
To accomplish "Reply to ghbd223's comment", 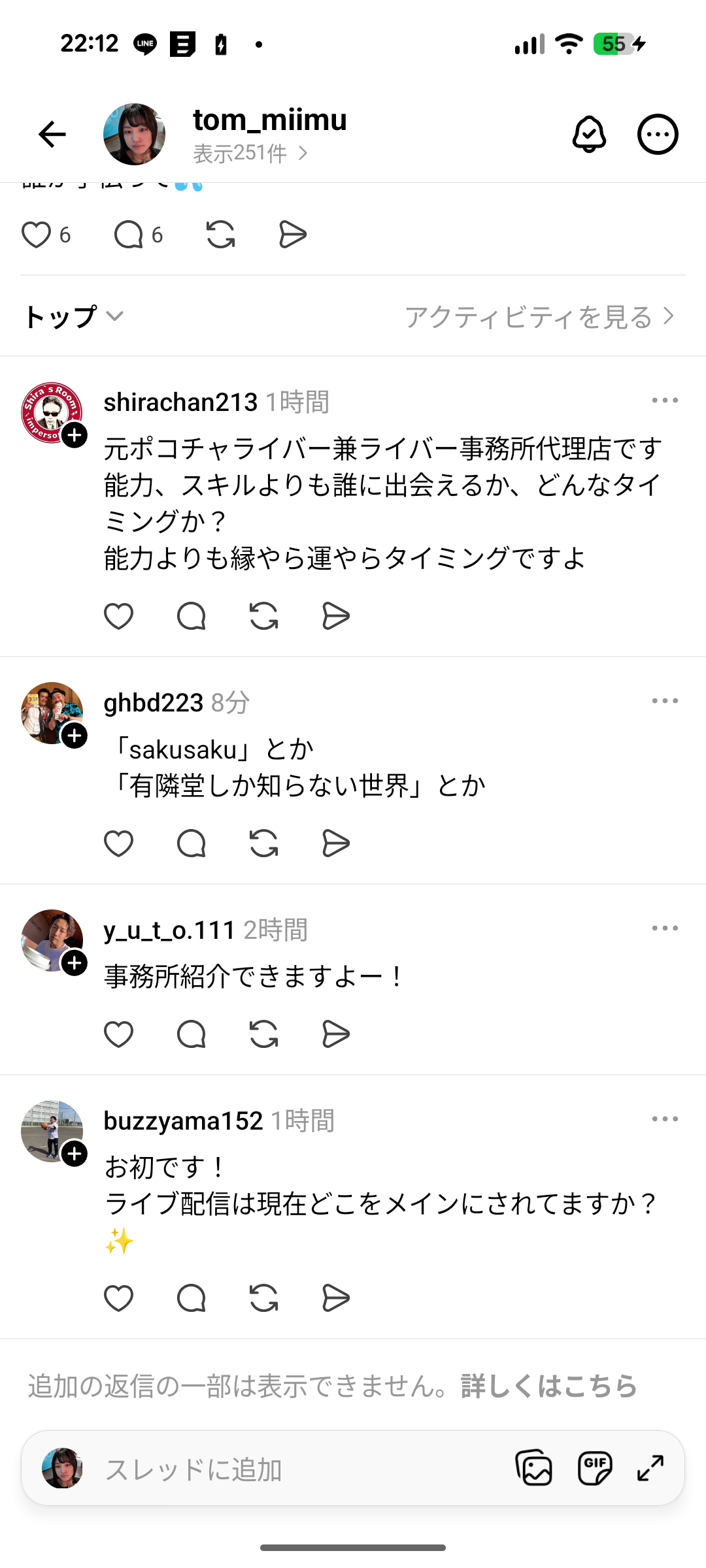I will (191, 843).
